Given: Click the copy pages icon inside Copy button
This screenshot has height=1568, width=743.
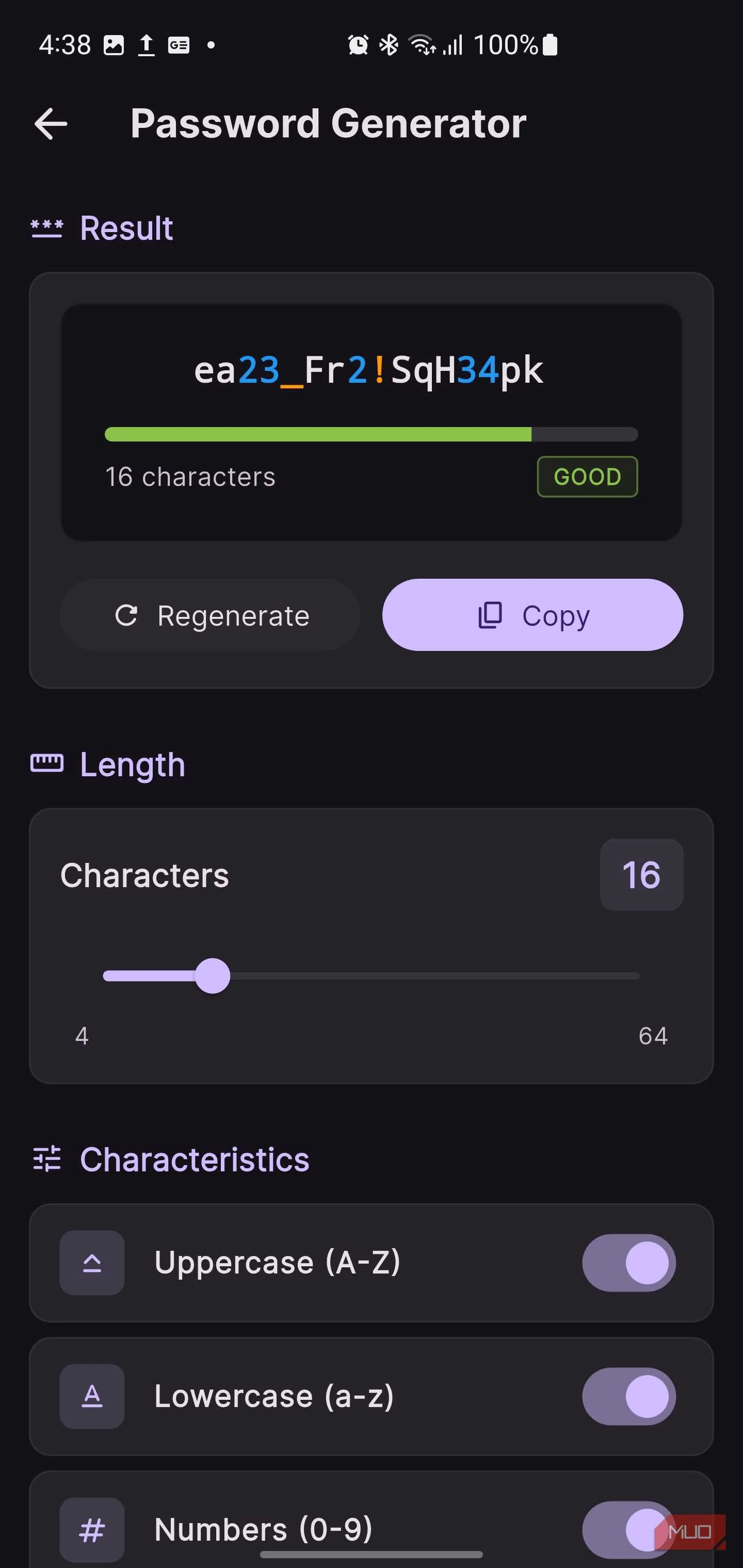Looking at the screenshot, I should coord(489,615).
